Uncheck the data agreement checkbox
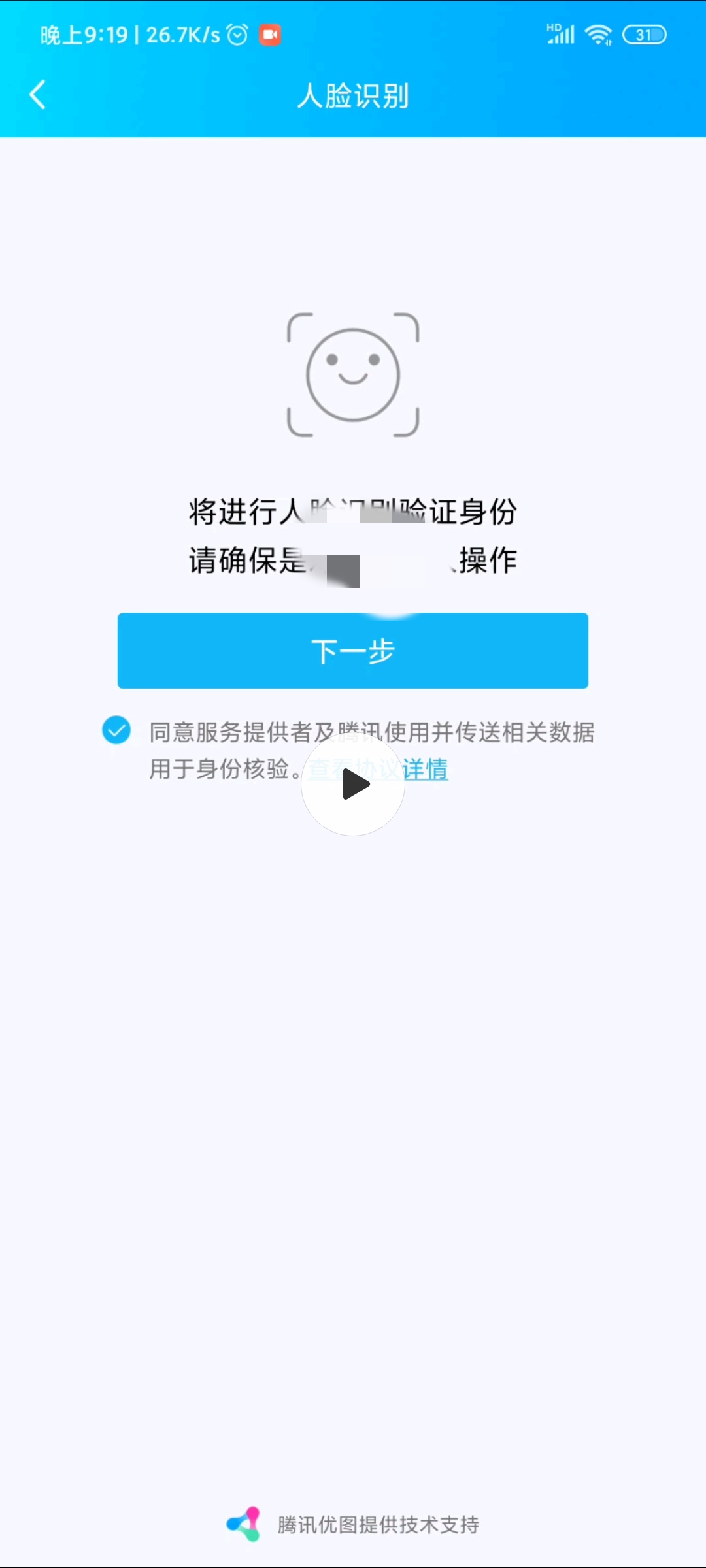The image size is (706, 1568). pos(116,730)
